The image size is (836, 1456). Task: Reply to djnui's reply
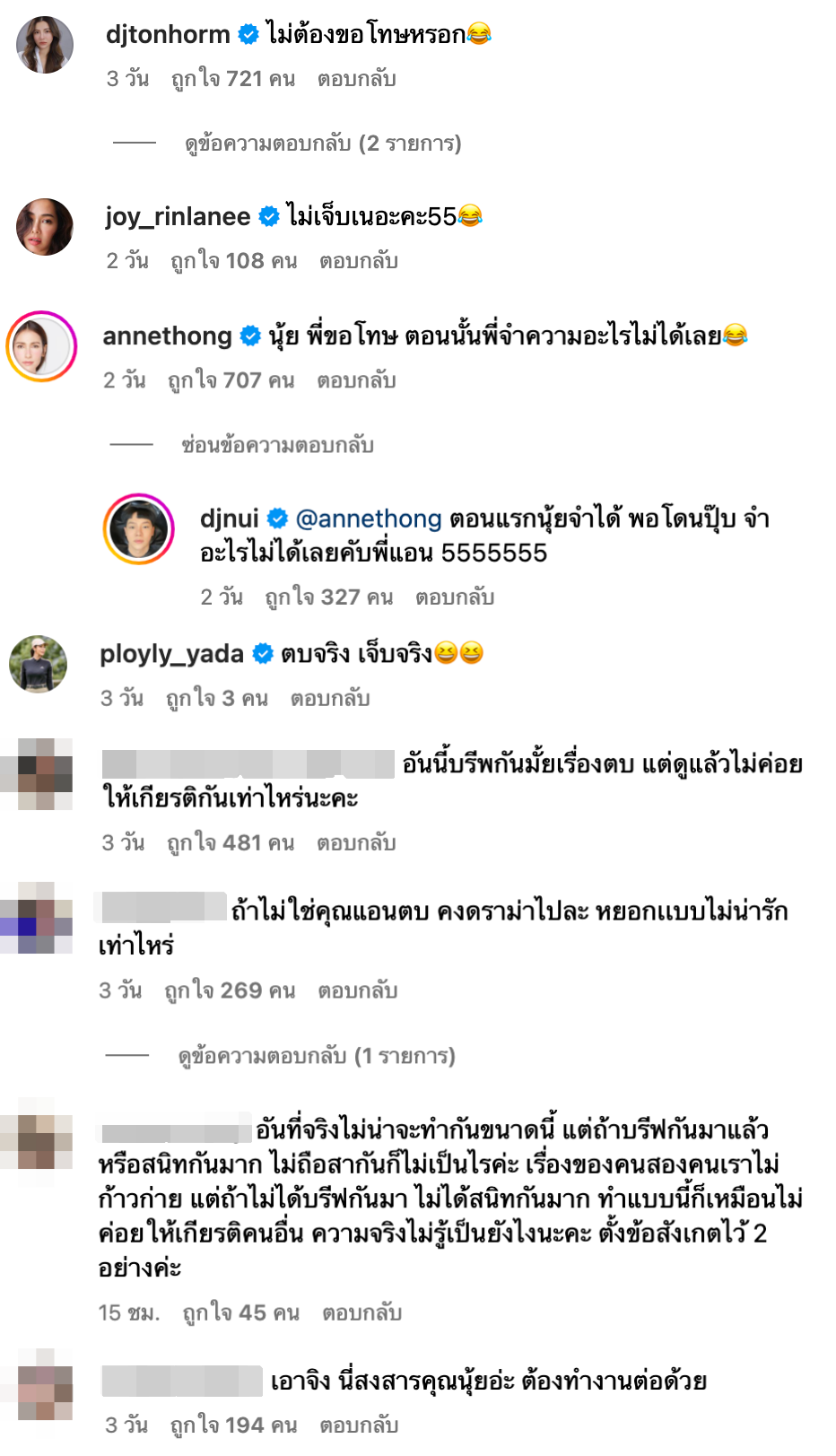(x=455, y=597)
